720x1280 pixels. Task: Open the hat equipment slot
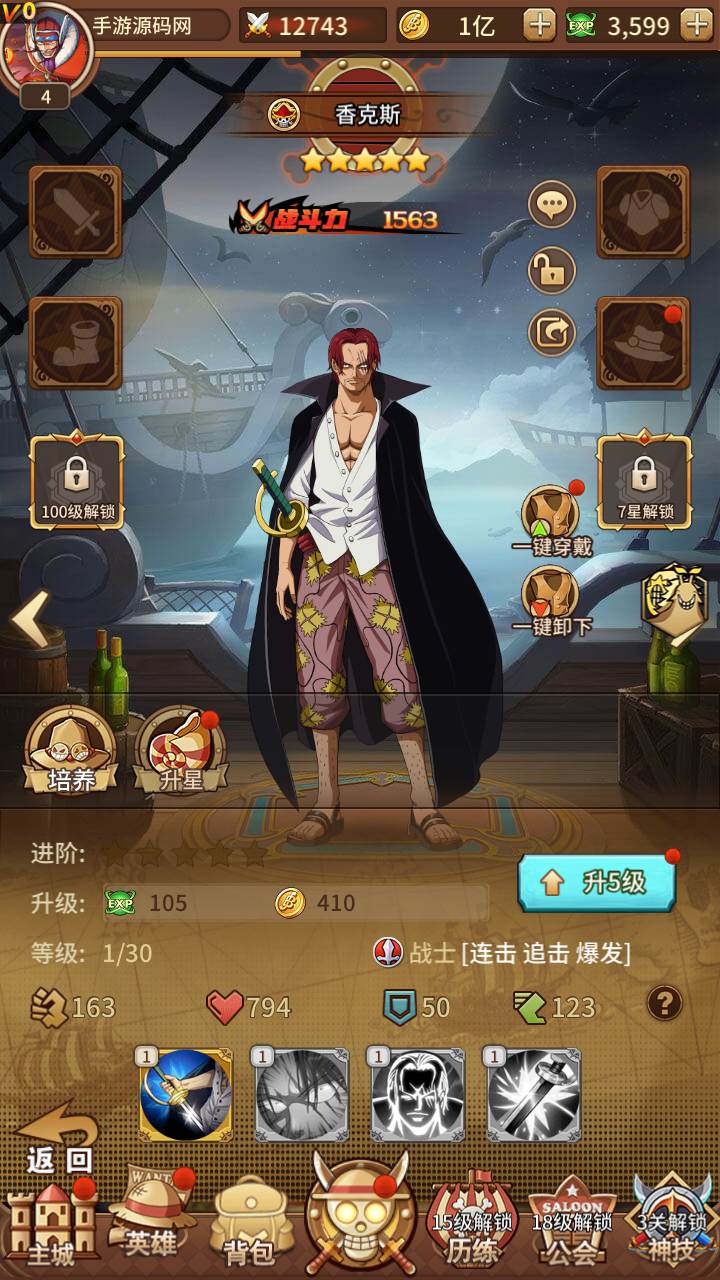point(643,343)
